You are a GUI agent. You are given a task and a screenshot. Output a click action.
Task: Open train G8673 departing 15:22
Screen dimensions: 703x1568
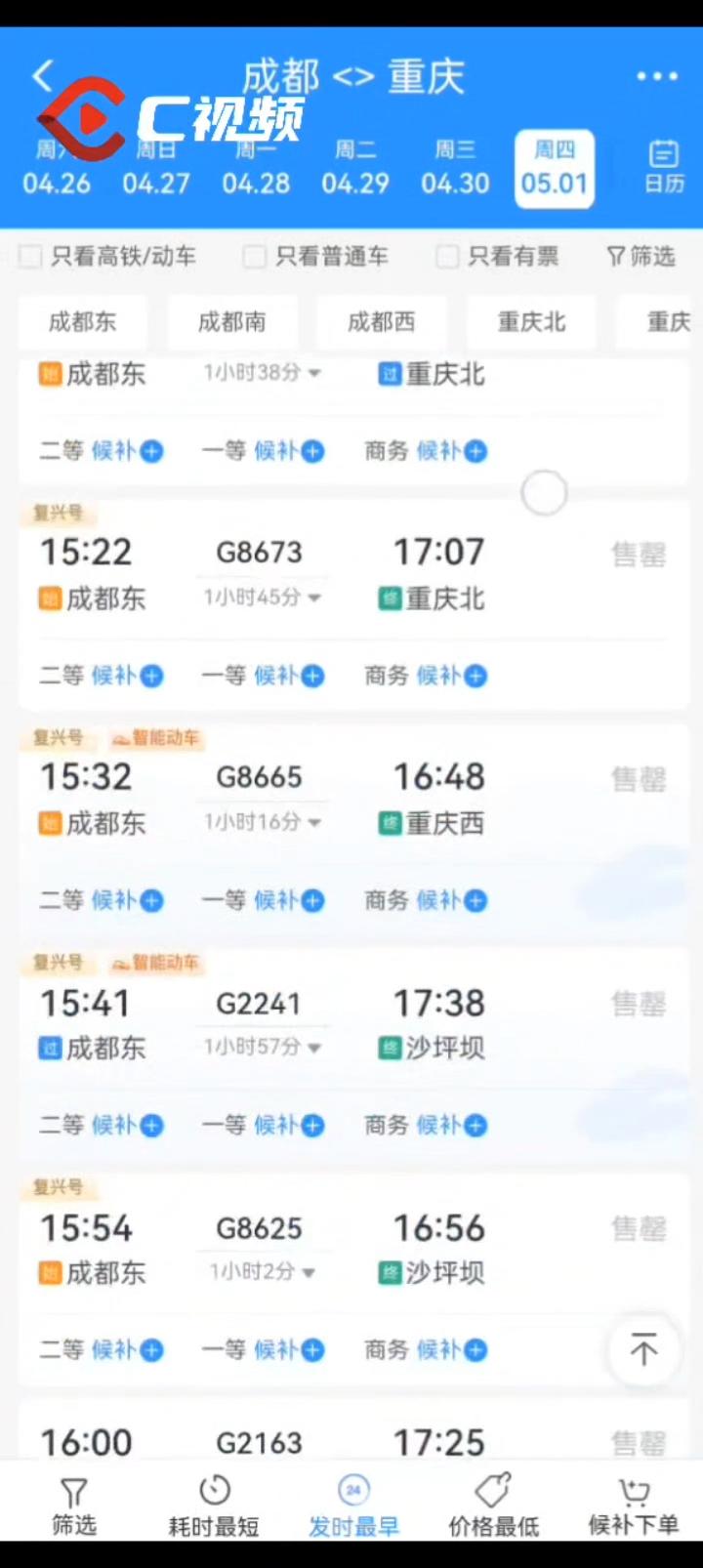(259, 554)
